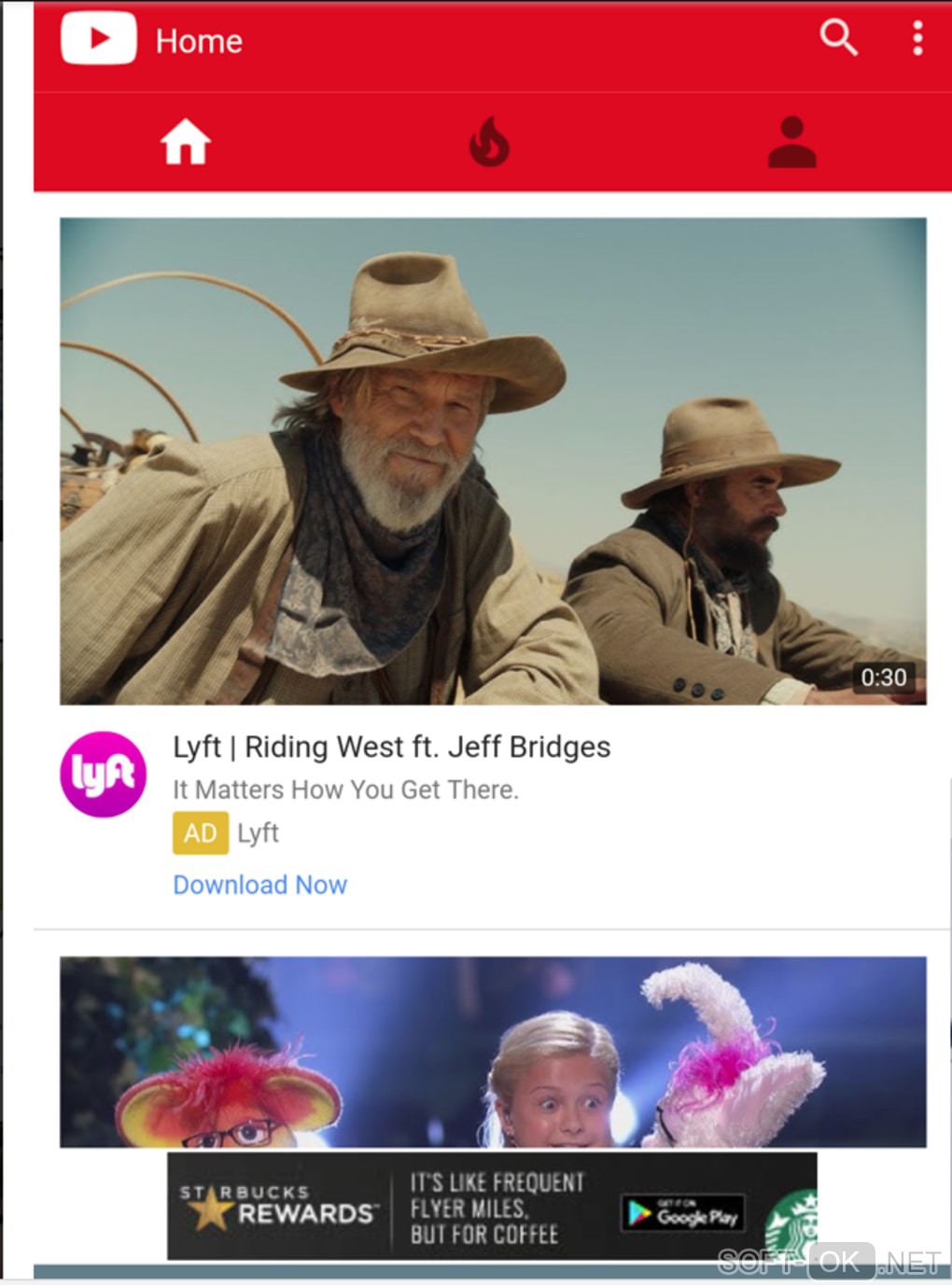Switch to the Trending tab

[x=489, y=143]
